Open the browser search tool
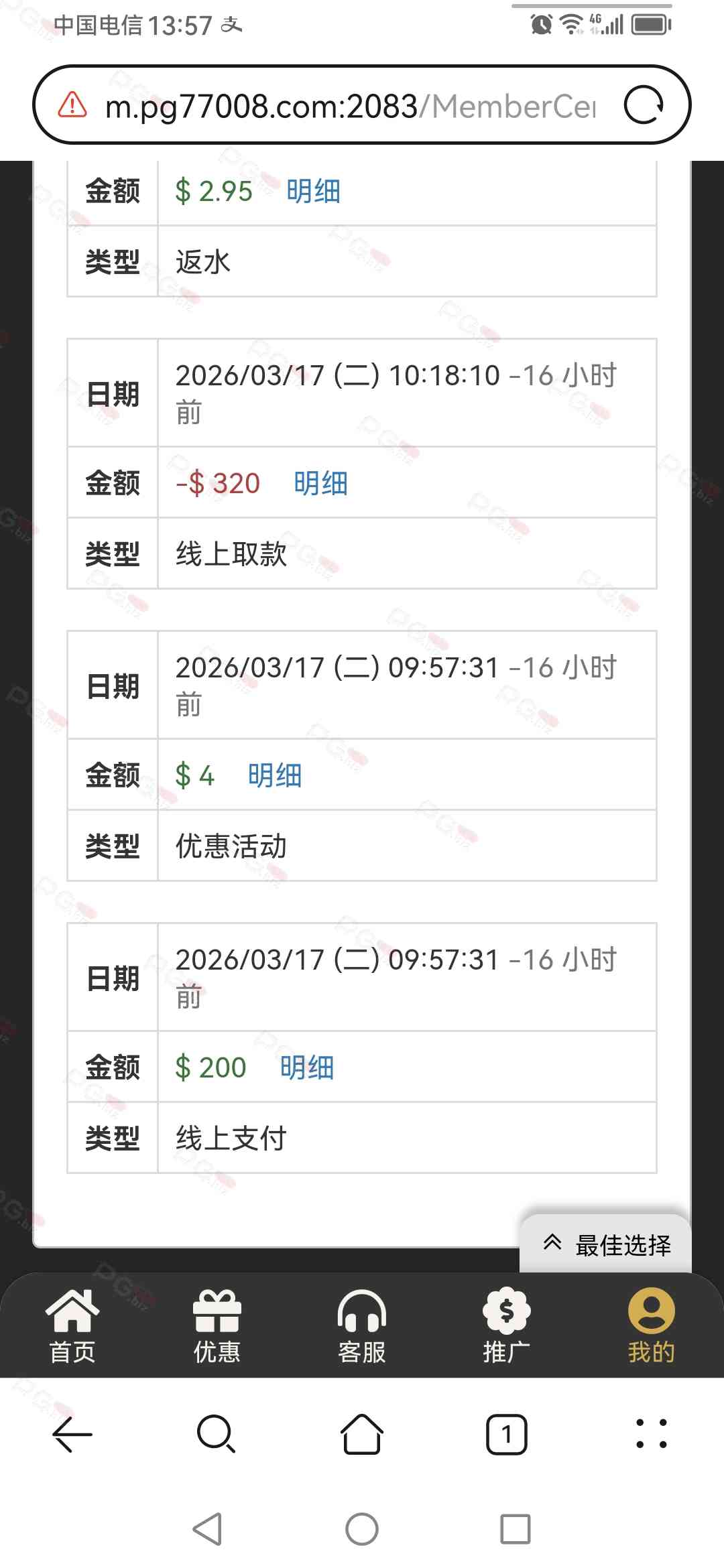The height and width of the screenshot is (1568, 724). click(x=217, y=1435)
